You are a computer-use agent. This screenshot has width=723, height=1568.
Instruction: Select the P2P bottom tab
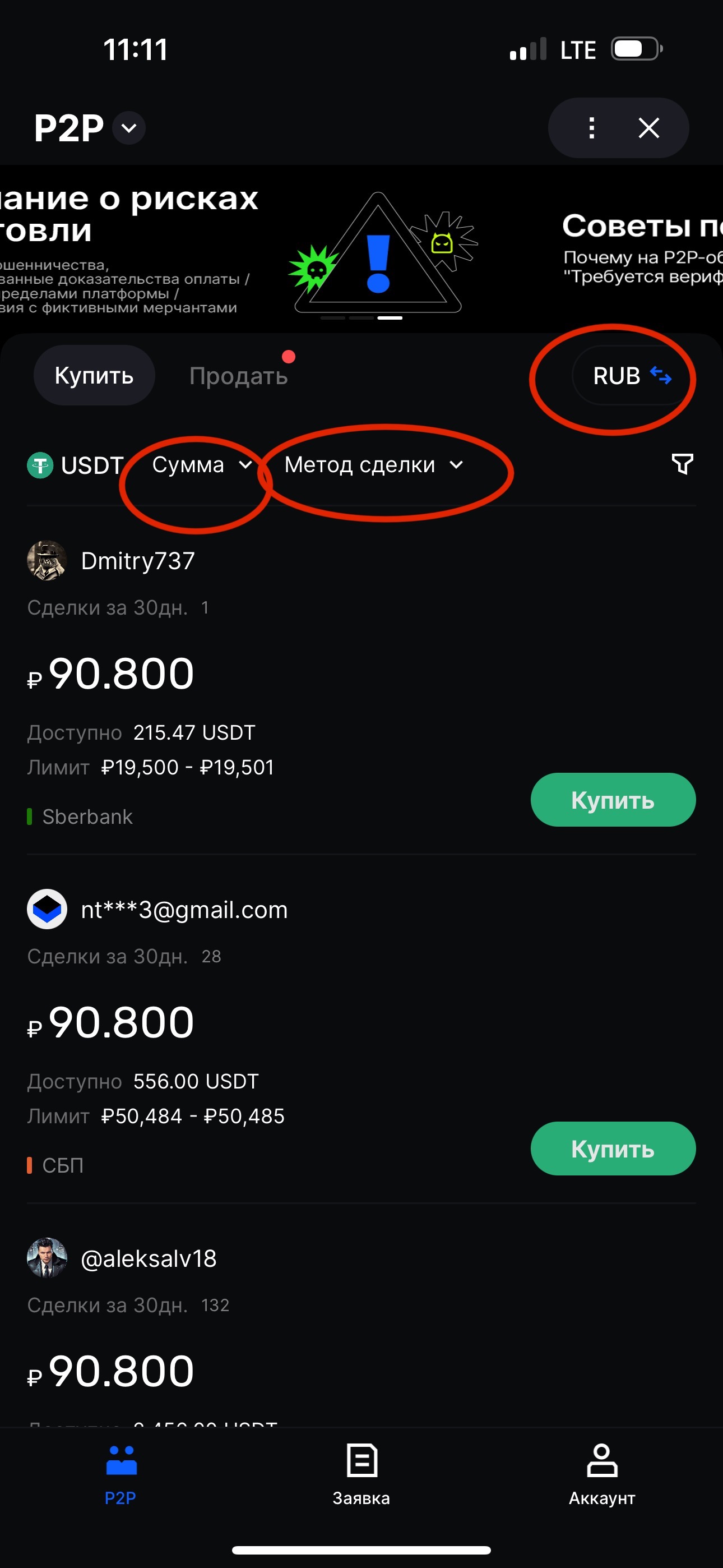[121, 1474]
